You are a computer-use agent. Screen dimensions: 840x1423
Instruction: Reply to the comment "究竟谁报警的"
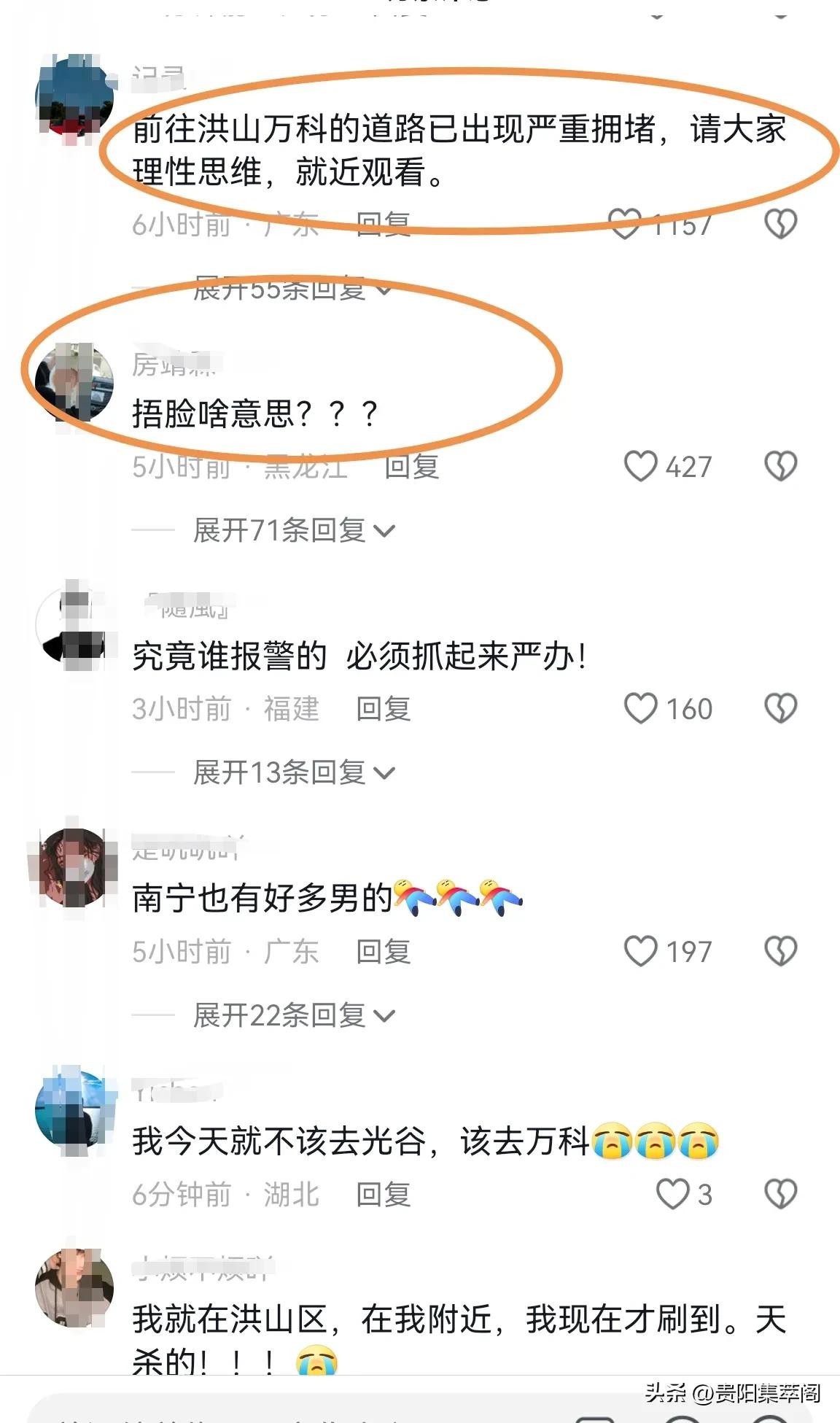384,709
